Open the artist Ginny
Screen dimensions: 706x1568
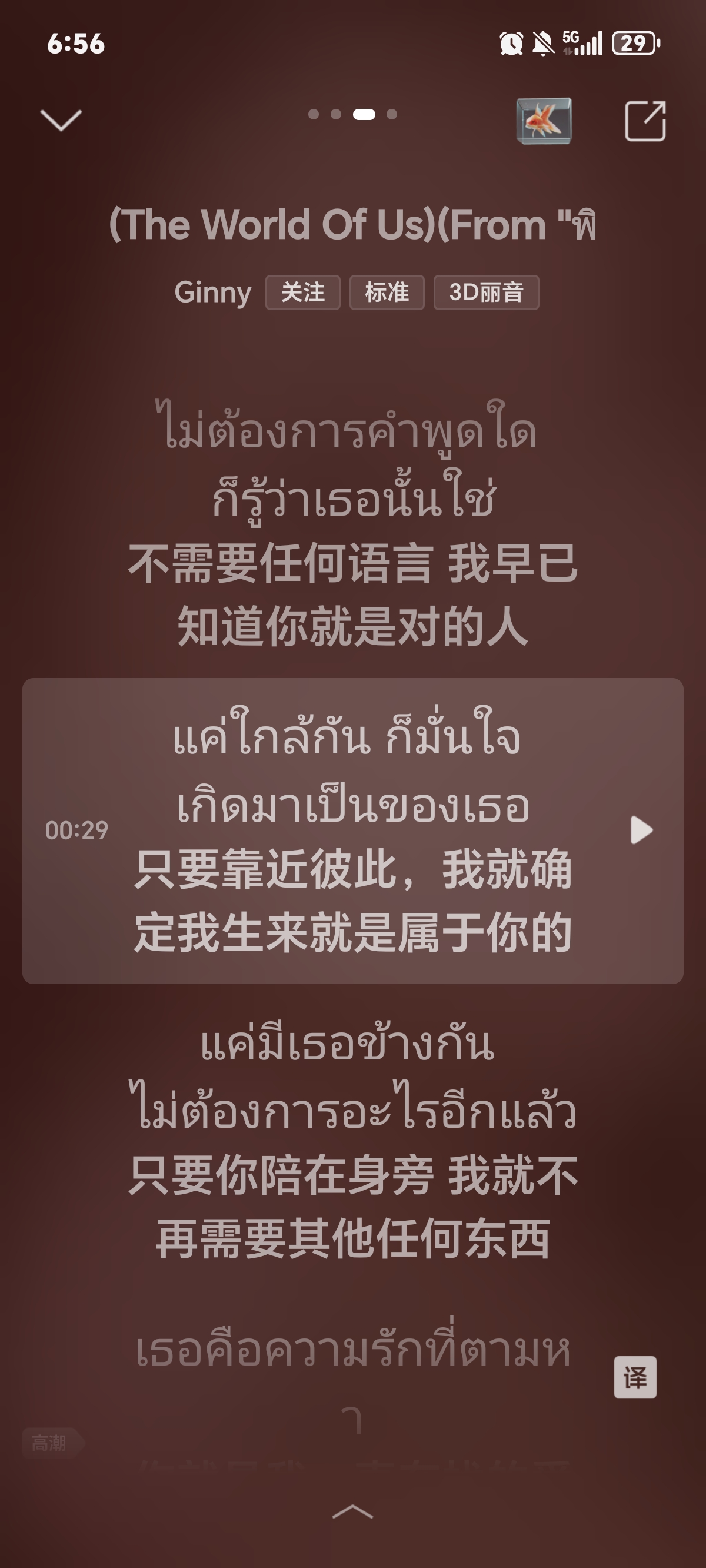pyautogui.click(x=212, y=292)
